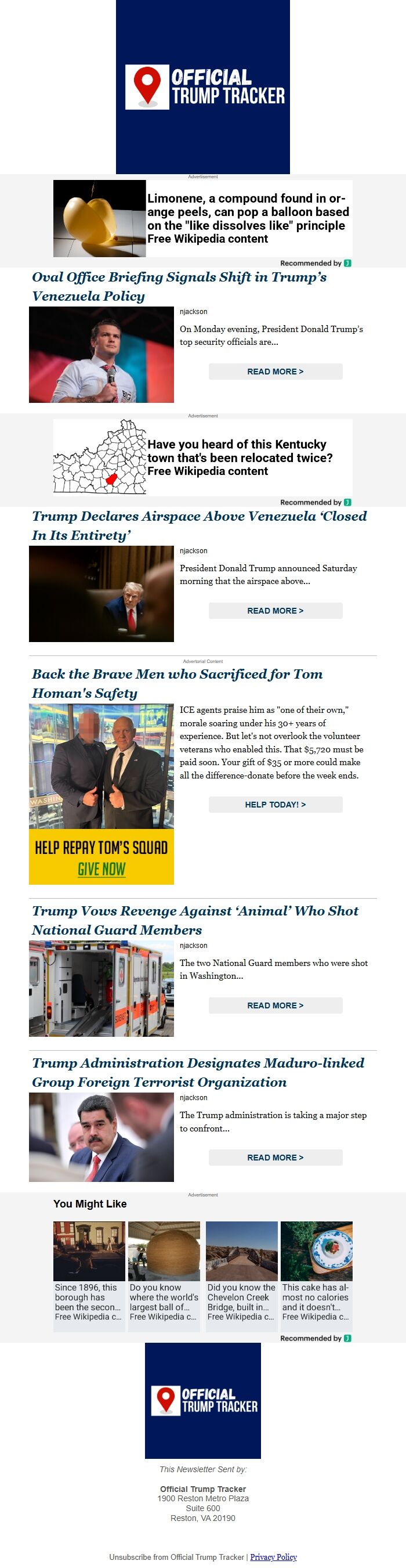406x1568 pixels.
Task: Open the ambulance photo for National Guard story
Action: click(x=101, y=988)
